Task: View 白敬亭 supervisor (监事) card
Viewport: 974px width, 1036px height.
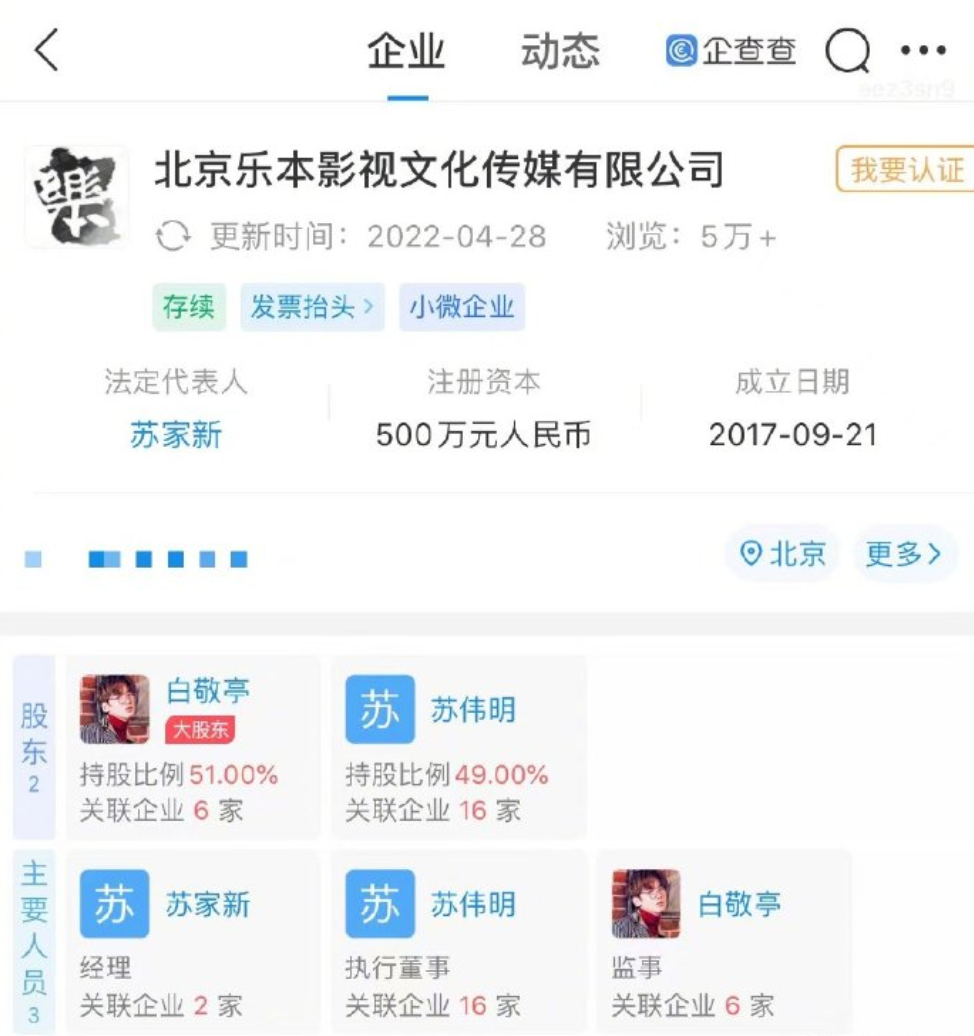Action: tap(723, 940)
